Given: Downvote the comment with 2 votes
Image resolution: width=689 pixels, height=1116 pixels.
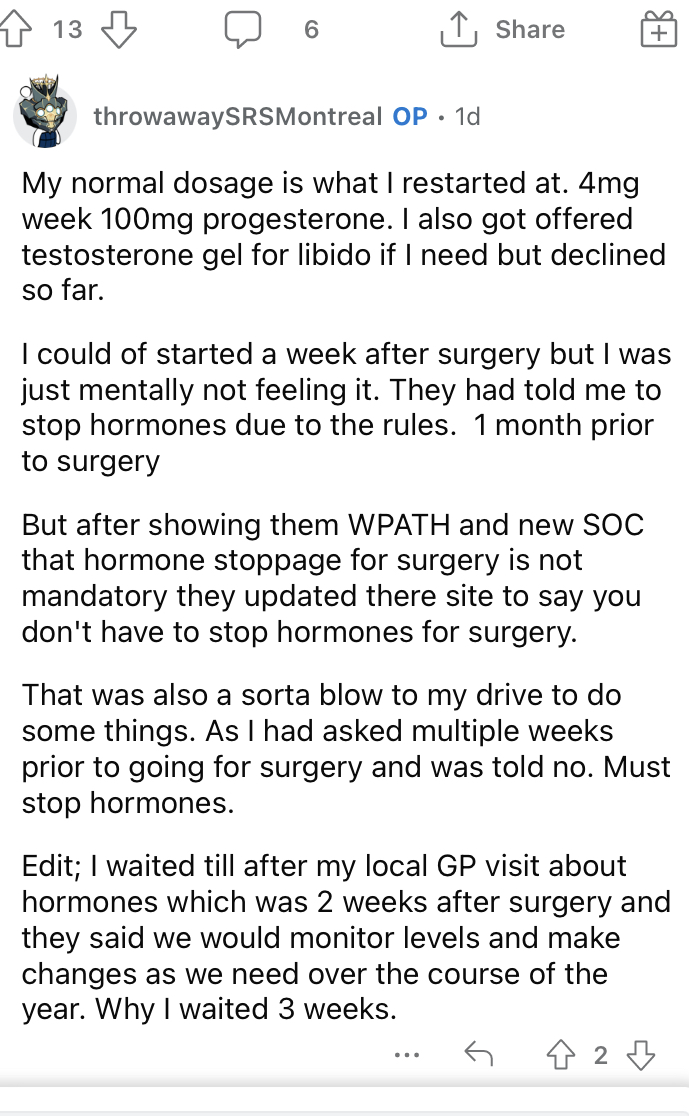Looking at the screenshot, I should tap(641, 1055).
